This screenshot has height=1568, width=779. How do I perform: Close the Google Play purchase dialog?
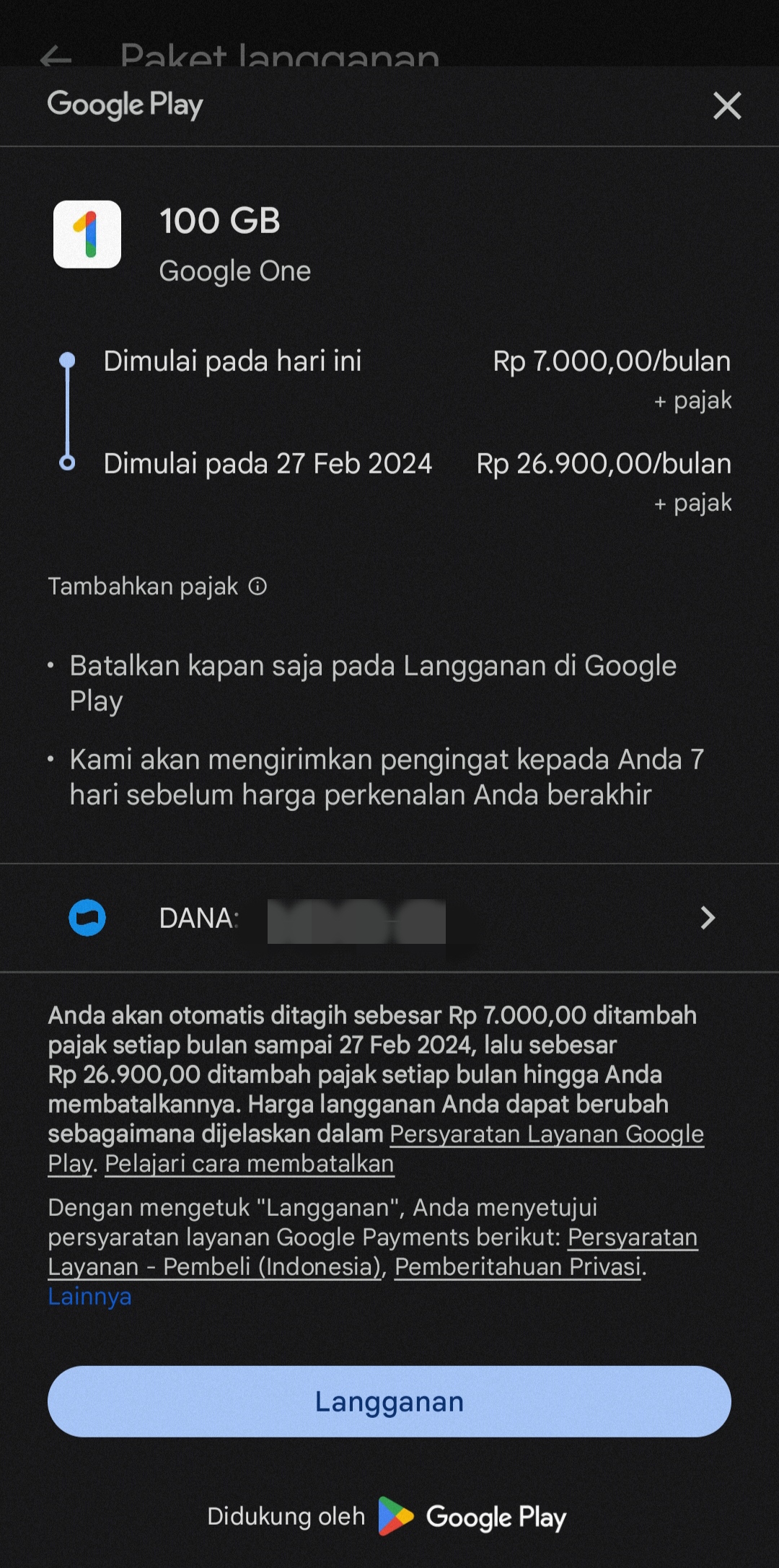tap(726, 105)
